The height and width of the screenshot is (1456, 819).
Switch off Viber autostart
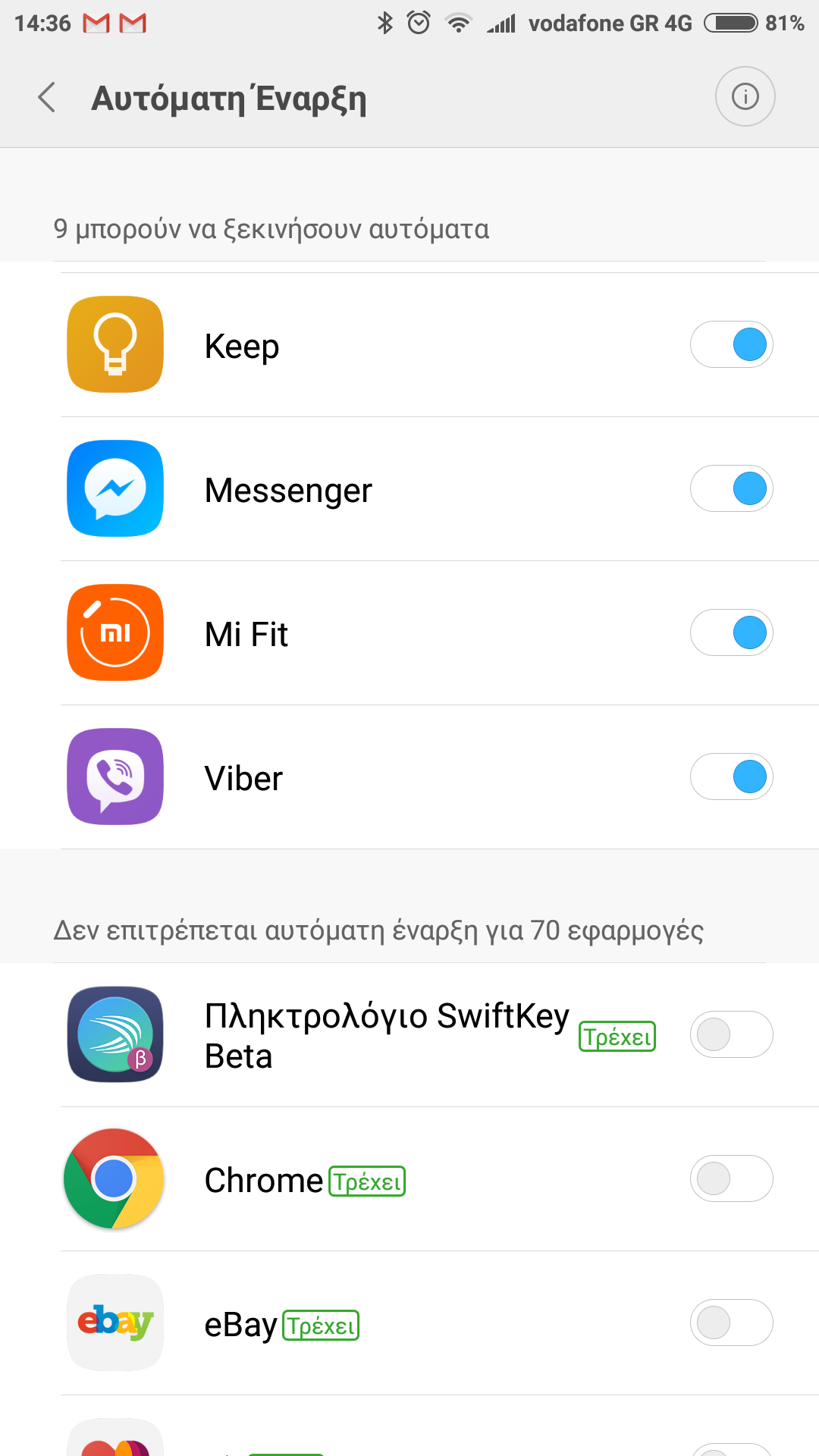pyautogui.click(x=731, y=777)
